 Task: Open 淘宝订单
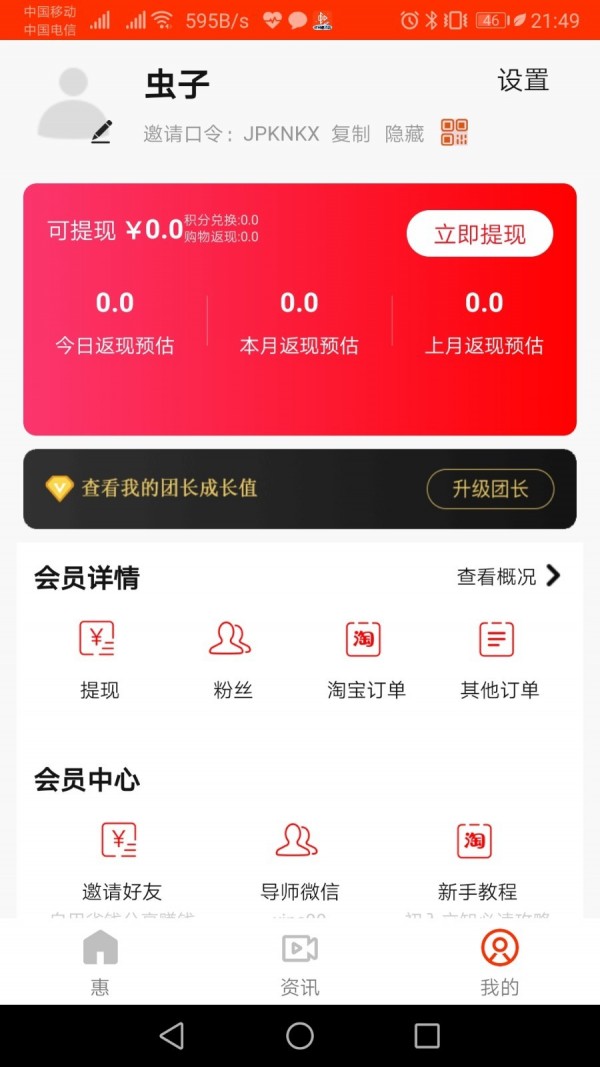(x=366, y=658)
